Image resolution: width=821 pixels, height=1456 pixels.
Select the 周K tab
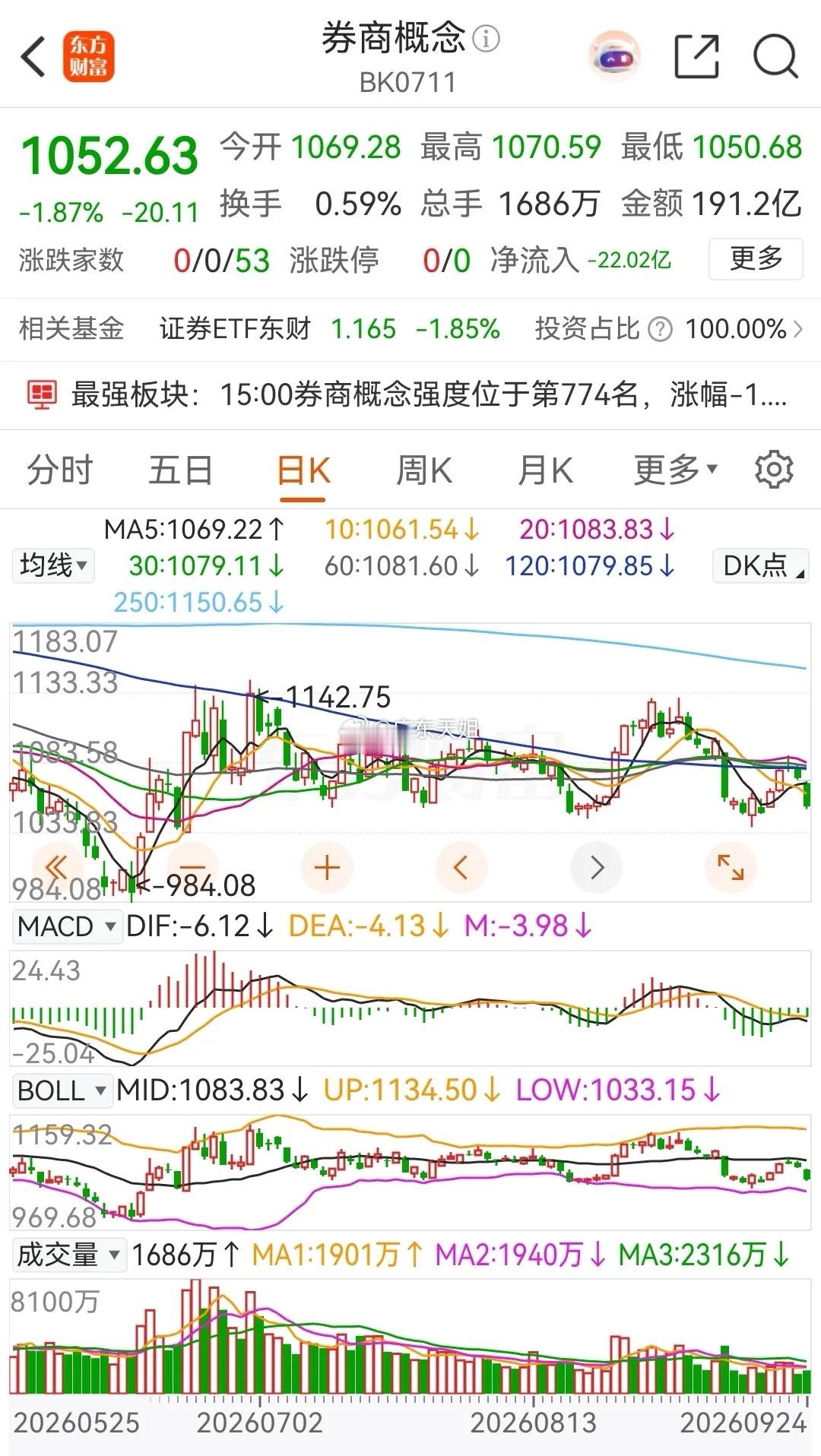pos(424,470)
